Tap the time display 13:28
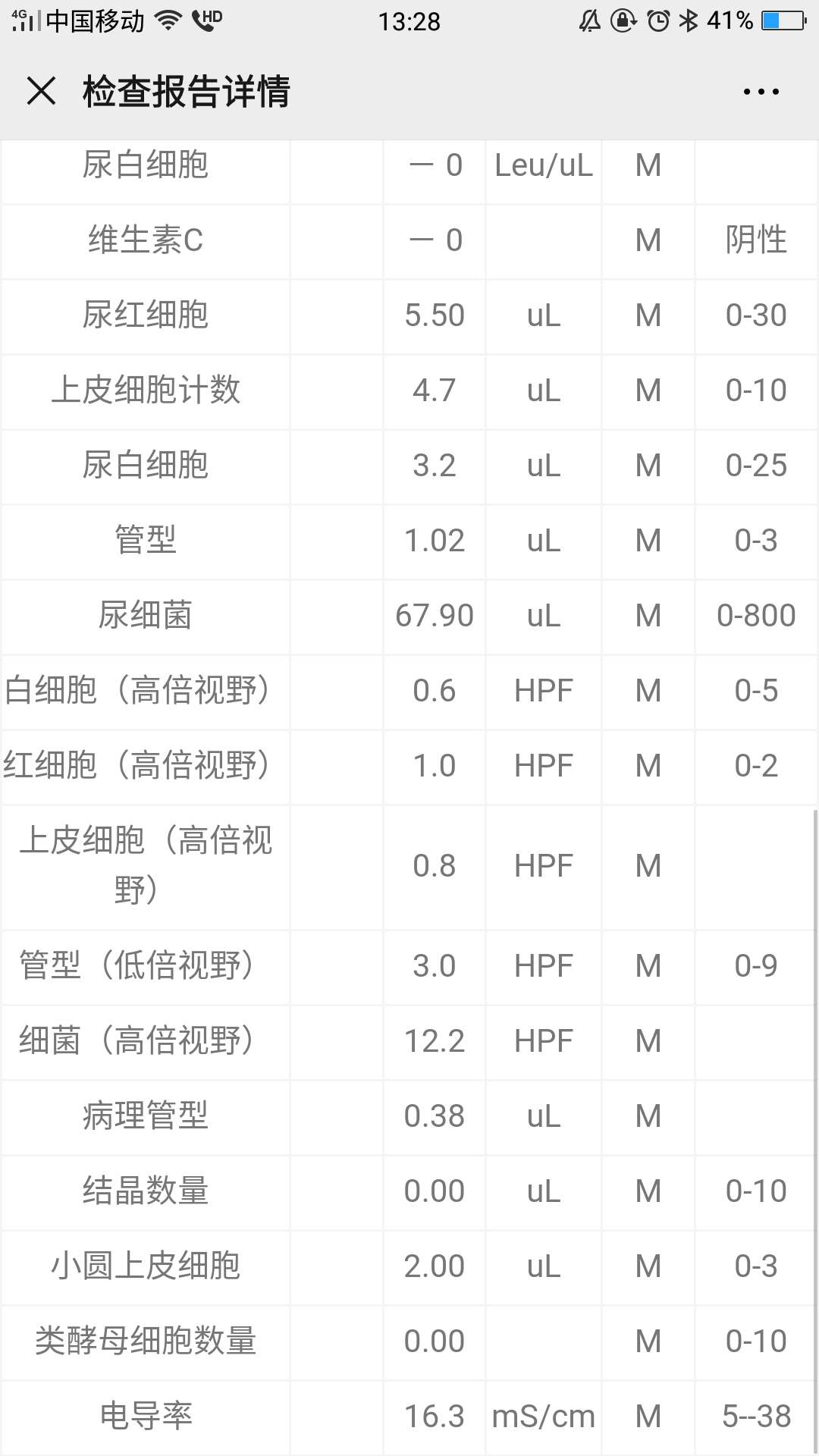Screen dimensions: 819x1456 (409, 20)
